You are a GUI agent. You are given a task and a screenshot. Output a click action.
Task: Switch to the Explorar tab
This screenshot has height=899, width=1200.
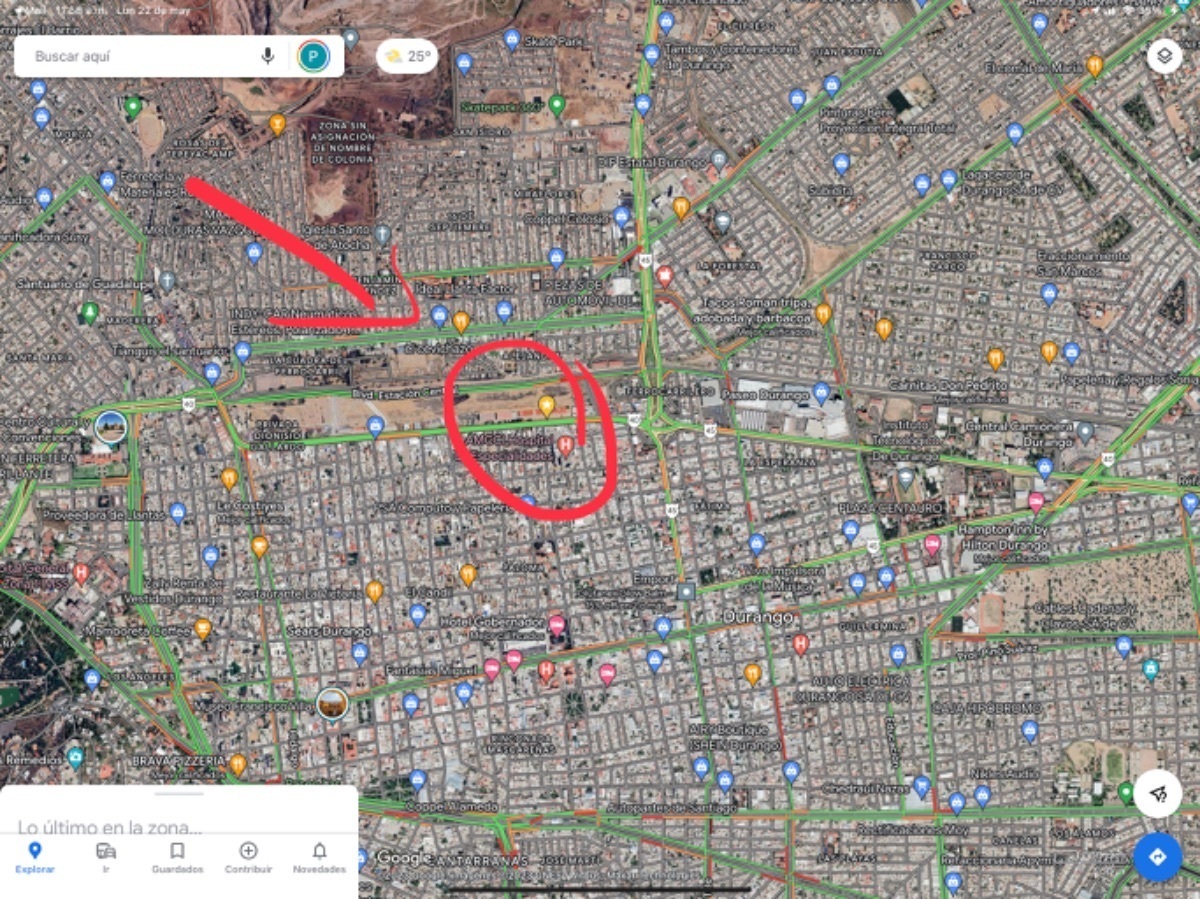(35, 857)
